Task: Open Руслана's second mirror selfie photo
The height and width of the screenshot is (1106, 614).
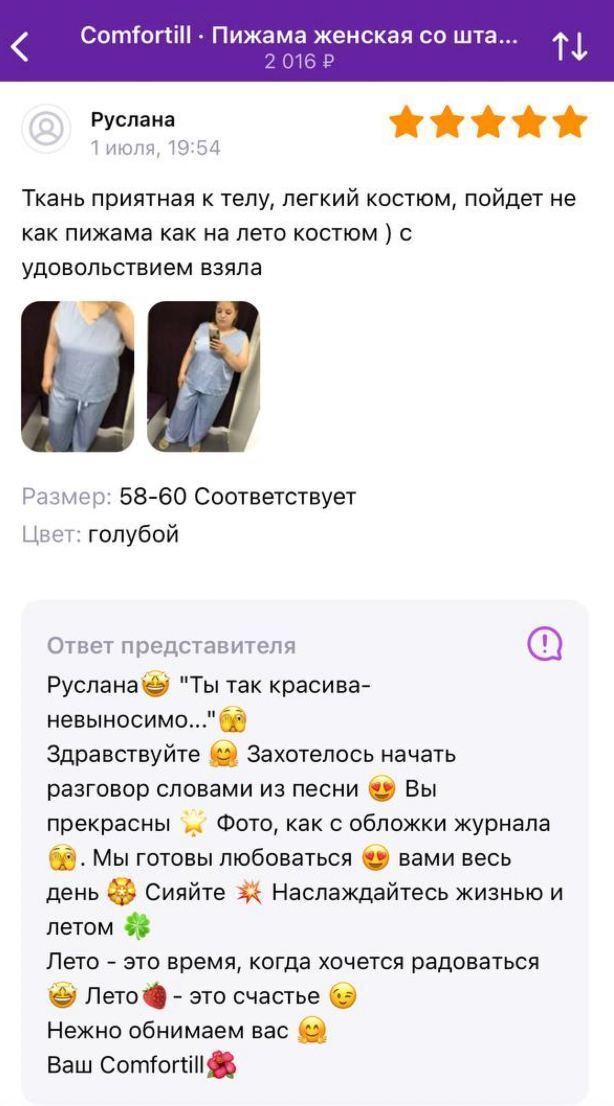Action: tap(203, 377)
